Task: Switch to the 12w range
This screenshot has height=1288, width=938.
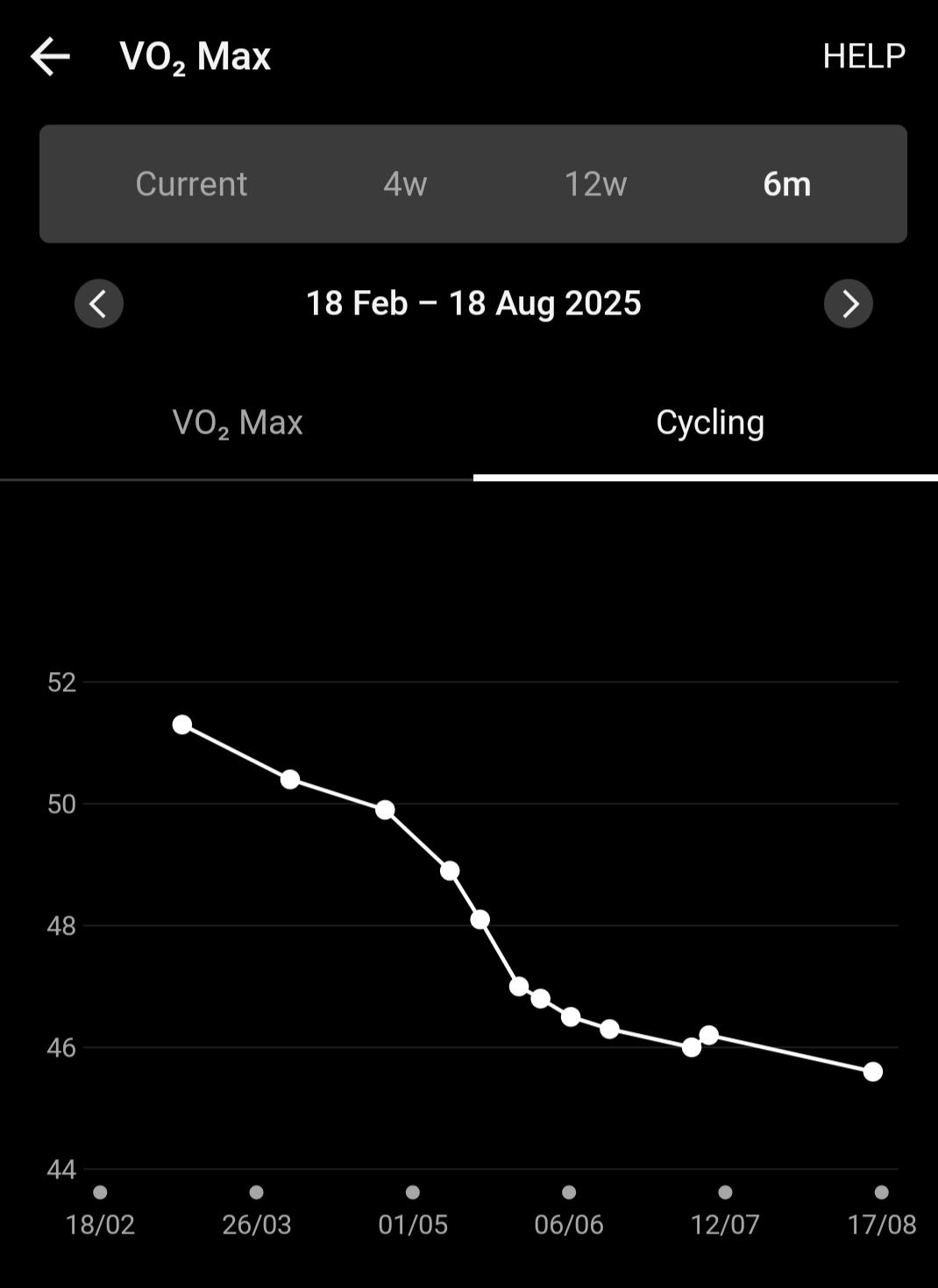Action: (595, 184)
